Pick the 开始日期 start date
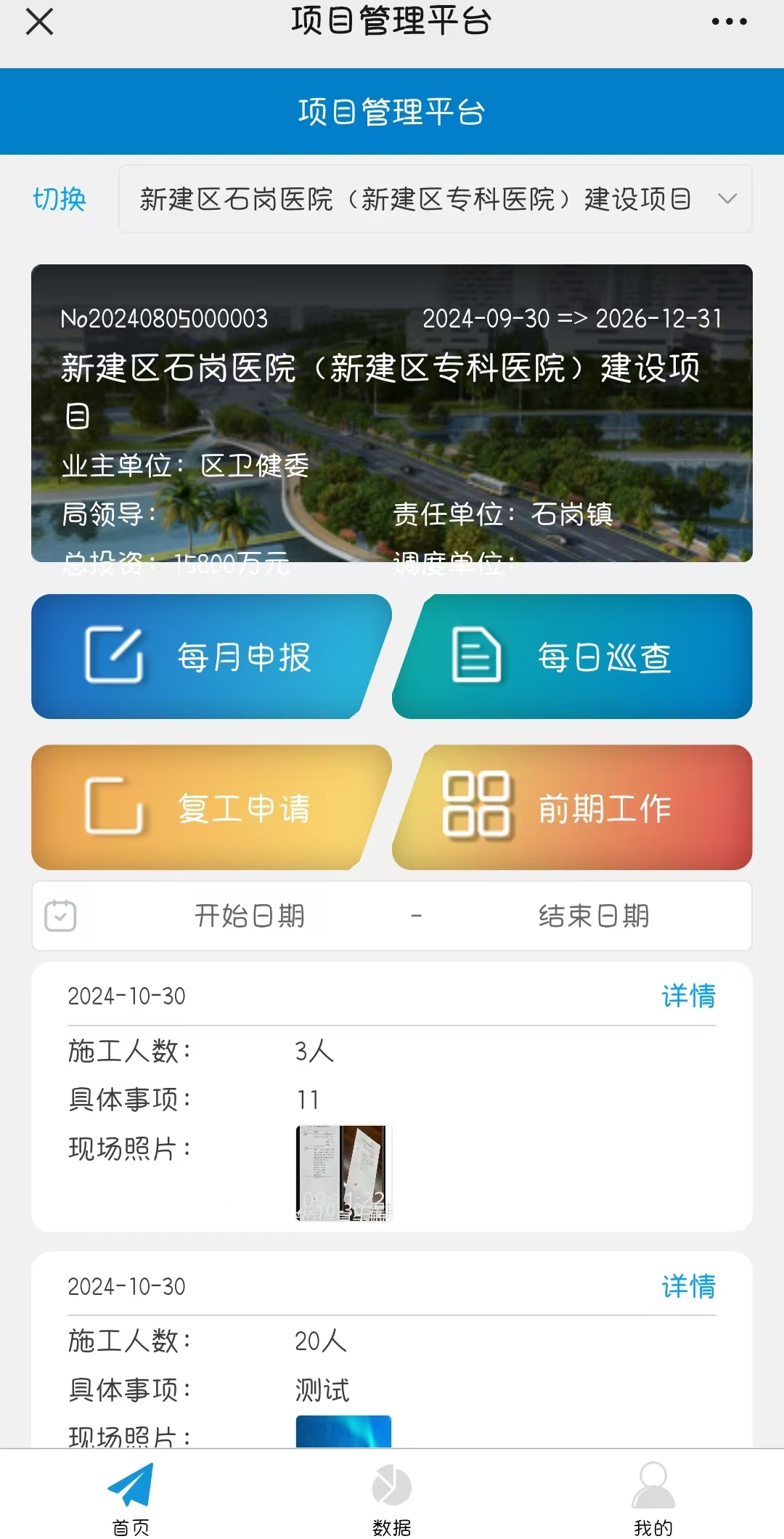This screenshot has height=1539, width=784. point(249,916)
